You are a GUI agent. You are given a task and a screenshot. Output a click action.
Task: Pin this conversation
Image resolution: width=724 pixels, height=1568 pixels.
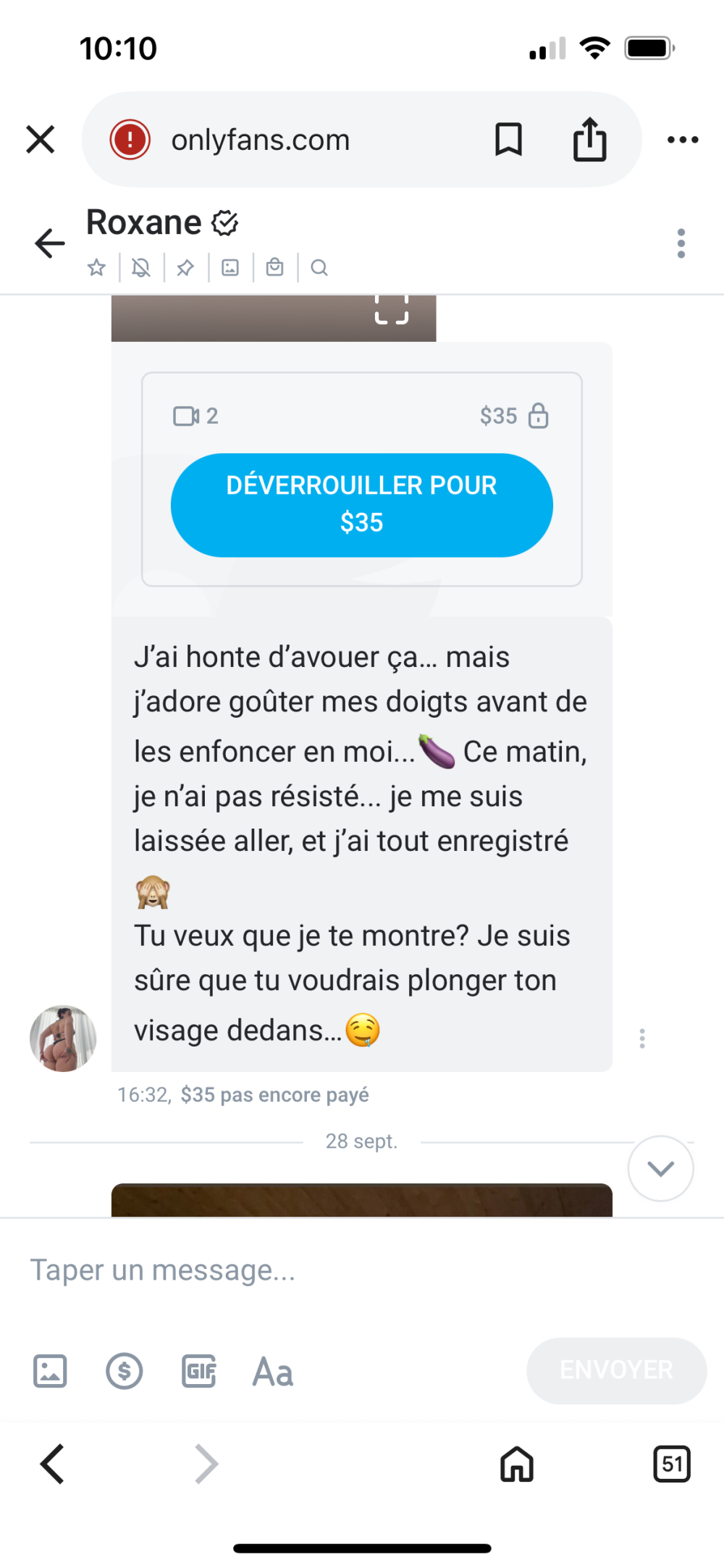tap(185, 268)
